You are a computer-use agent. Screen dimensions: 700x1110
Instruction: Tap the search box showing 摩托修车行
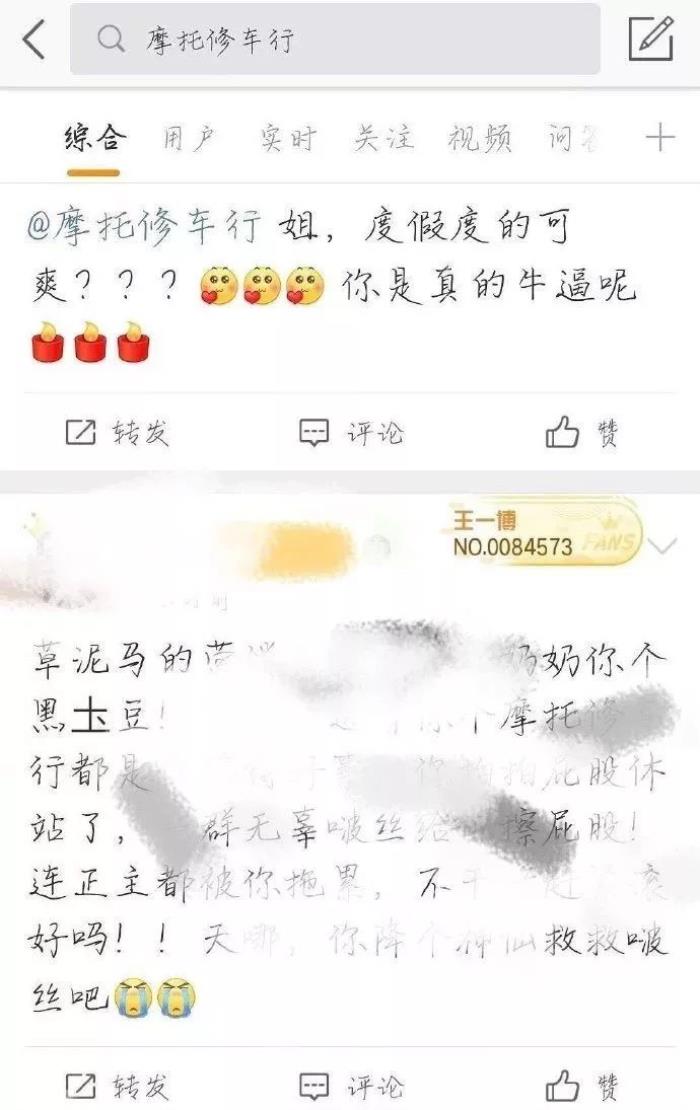(335, 40)
